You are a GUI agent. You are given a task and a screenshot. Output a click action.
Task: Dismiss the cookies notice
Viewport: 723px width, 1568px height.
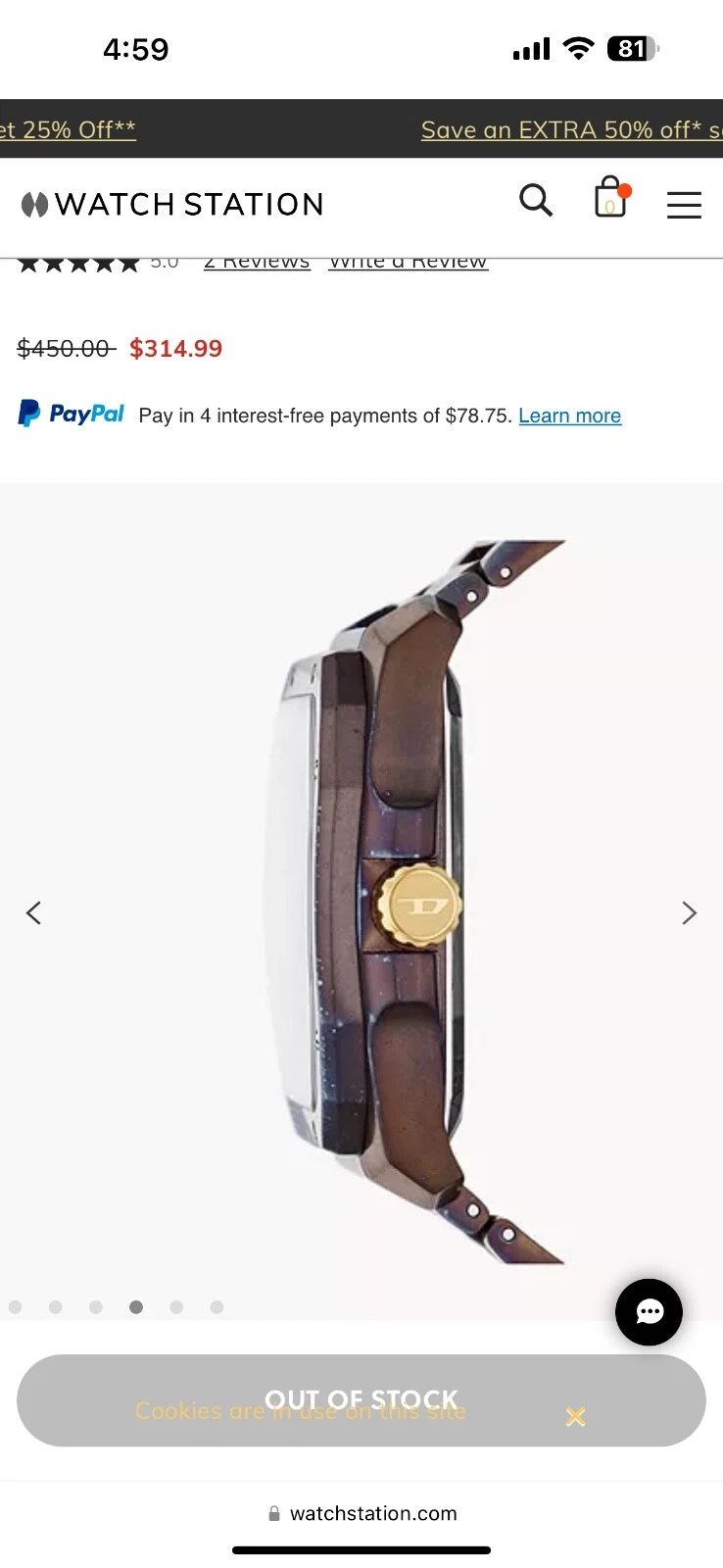pyautogui.click(x=575, y=1416)
